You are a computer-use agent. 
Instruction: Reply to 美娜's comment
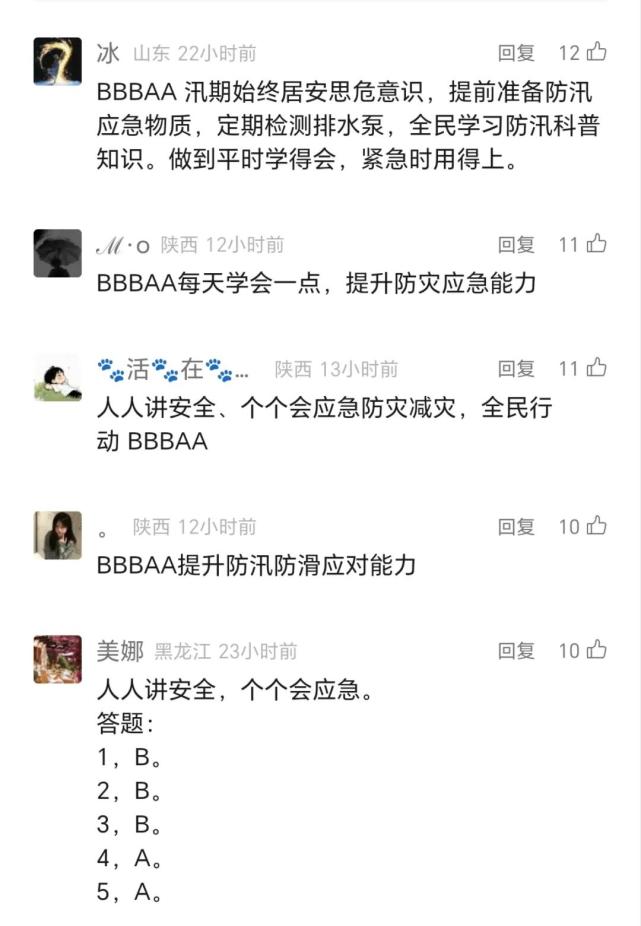click(516, 651)
